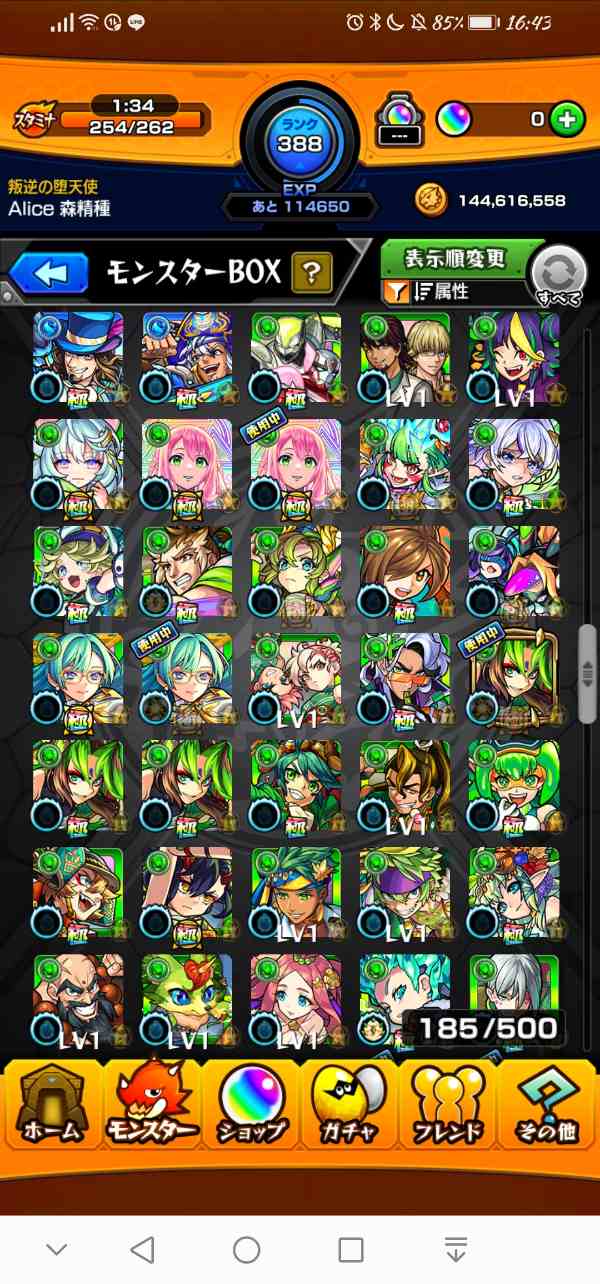Select the blue top-hat monster in the first row

[78, 357]
